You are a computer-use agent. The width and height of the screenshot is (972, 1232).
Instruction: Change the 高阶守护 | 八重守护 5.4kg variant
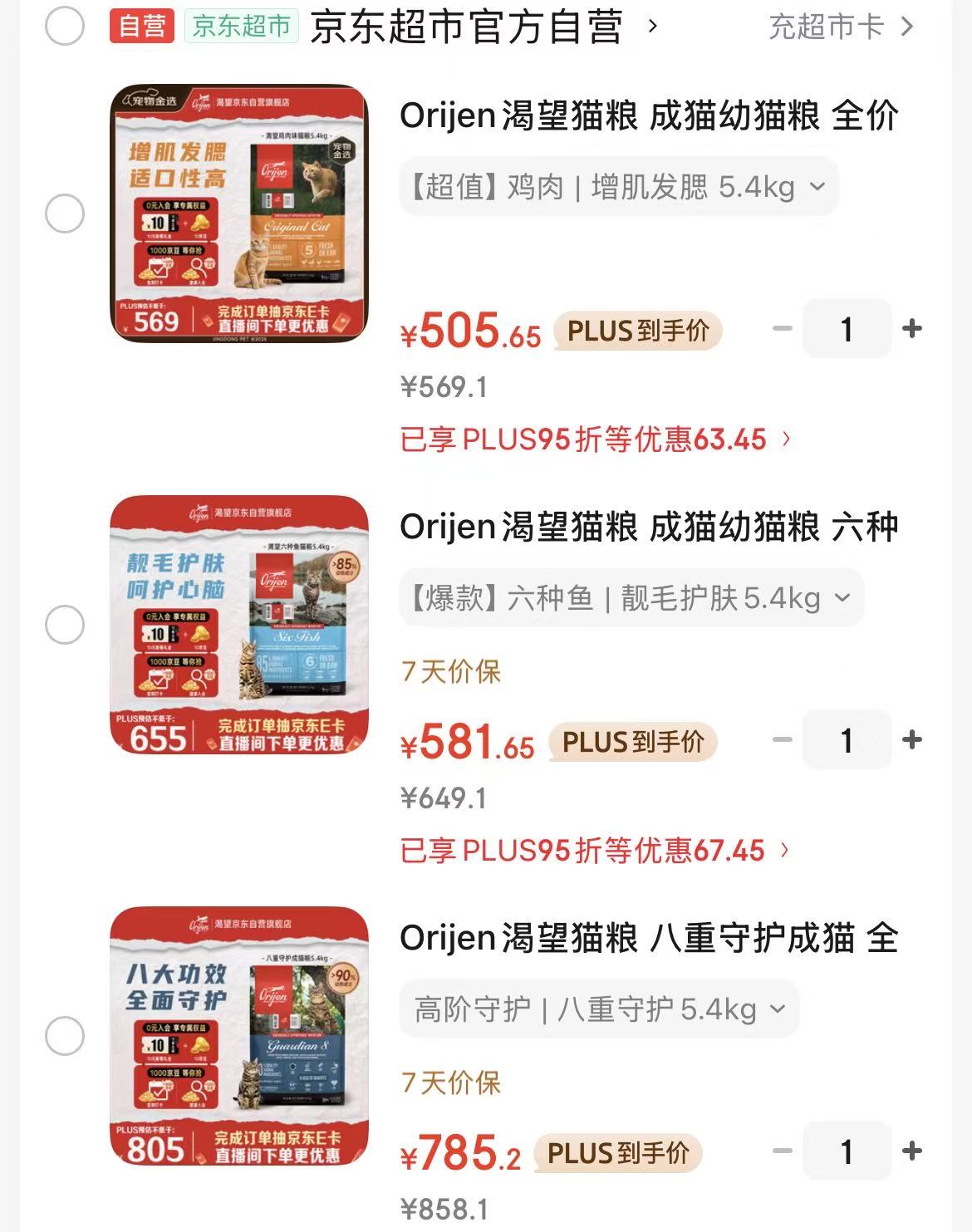(x=599, y=1009)
